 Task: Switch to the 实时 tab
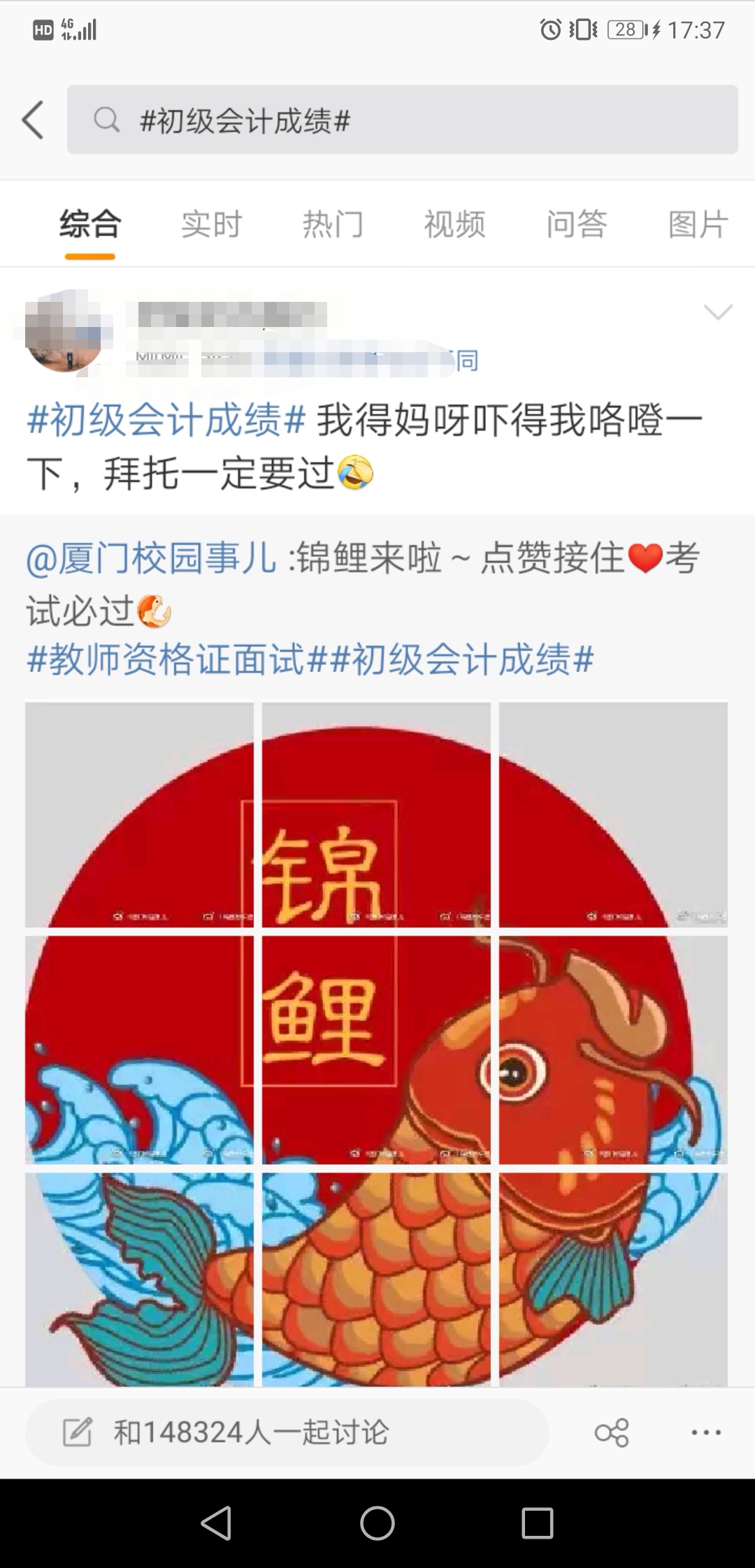tap(211, 224)
